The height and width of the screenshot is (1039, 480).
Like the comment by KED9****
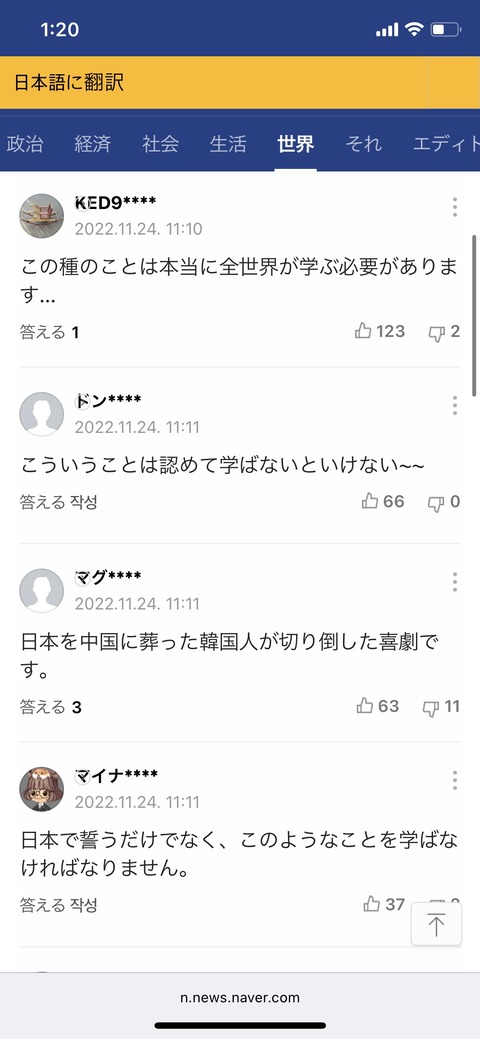point(380,331)
